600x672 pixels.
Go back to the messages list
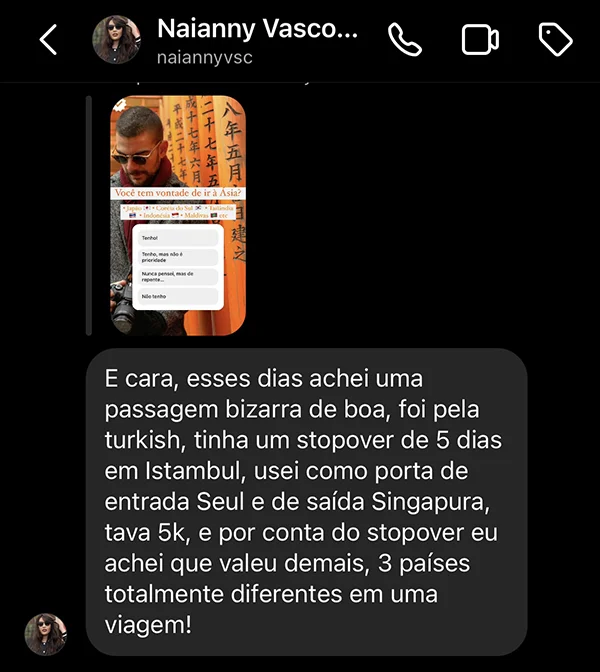48,40
